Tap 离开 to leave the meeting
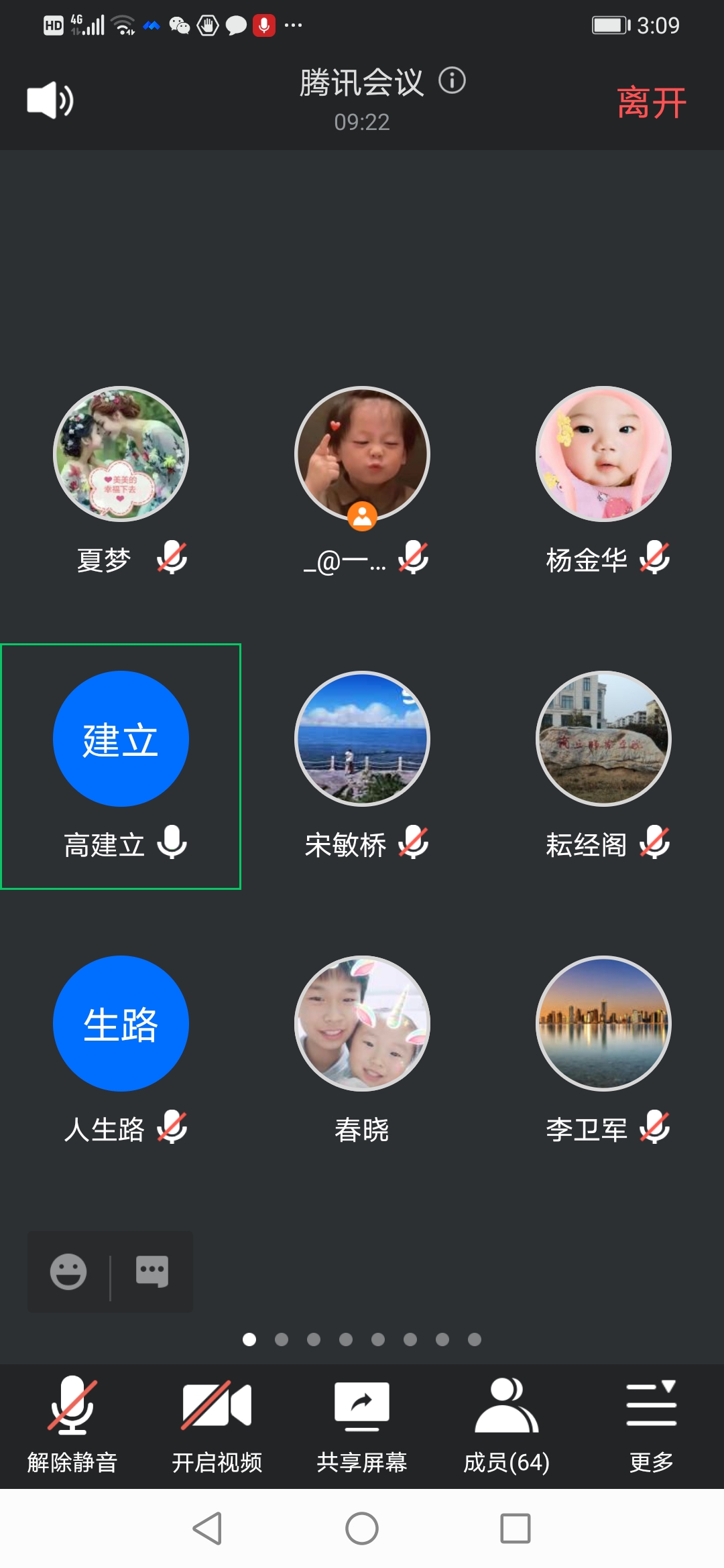Screen dimensions: 724x1568 tap(651, 103)
